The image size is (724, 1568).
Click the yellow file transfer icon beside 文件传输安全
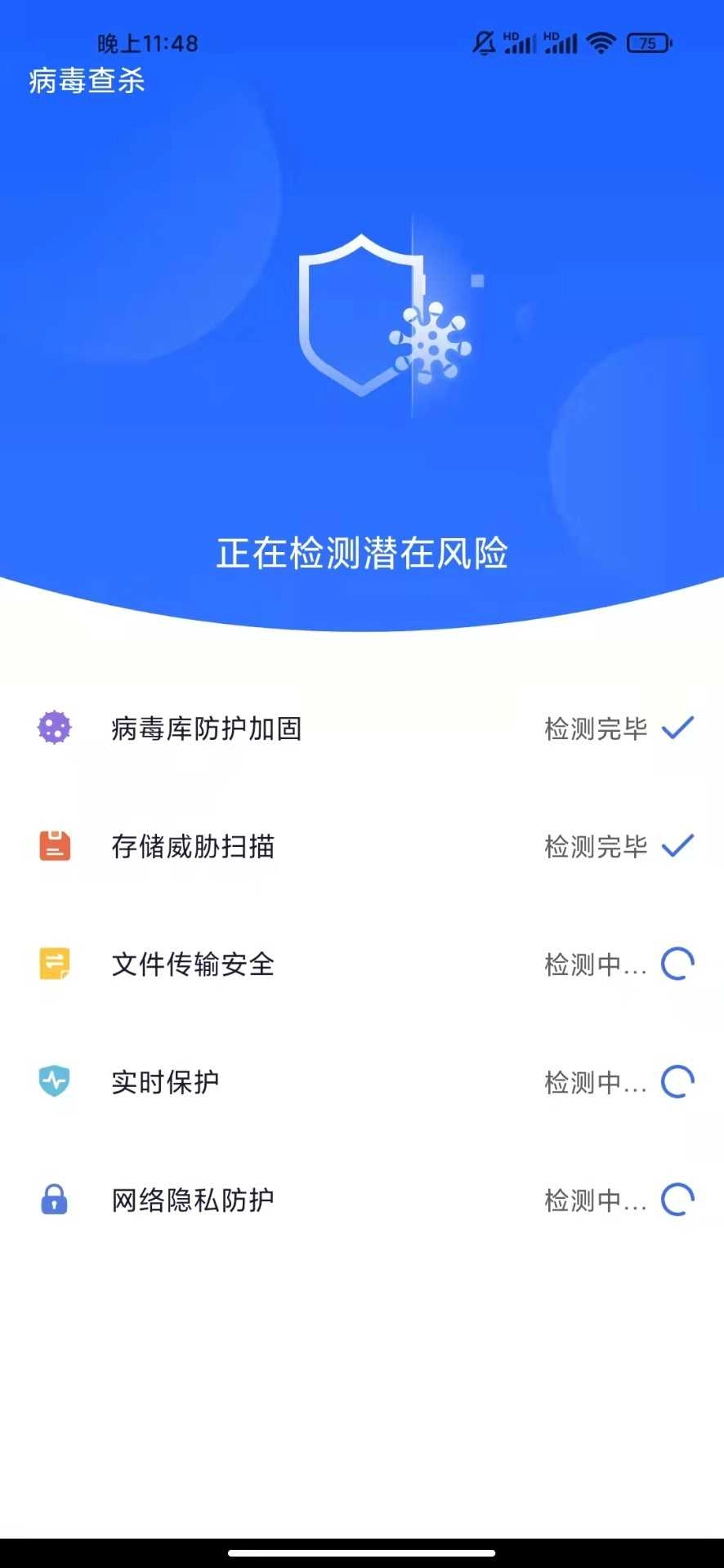[x=54, y=965]
